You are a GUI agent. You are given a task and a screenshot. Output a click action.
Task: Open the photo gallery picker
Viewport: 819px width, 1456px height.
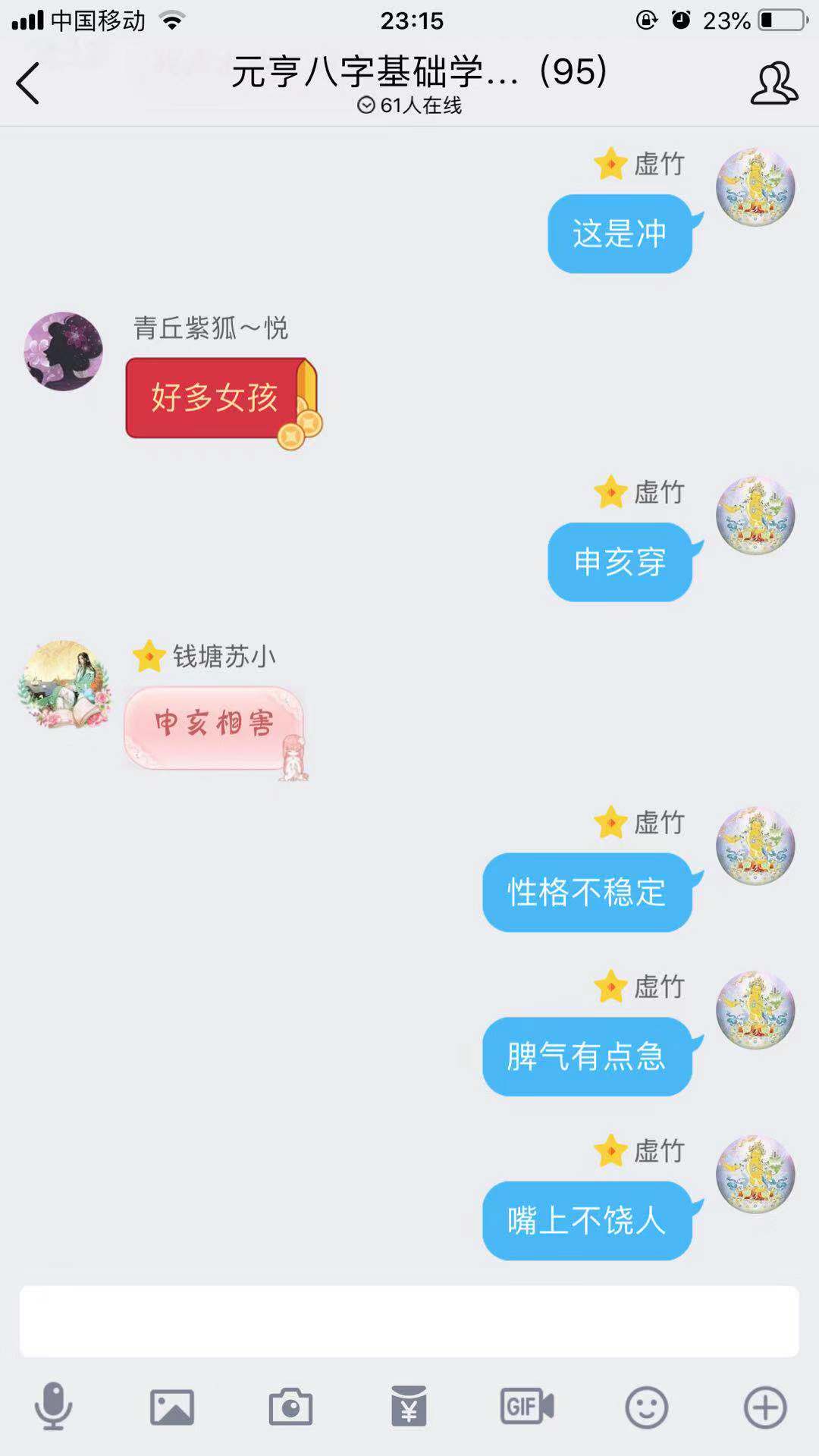[172, 1407]
